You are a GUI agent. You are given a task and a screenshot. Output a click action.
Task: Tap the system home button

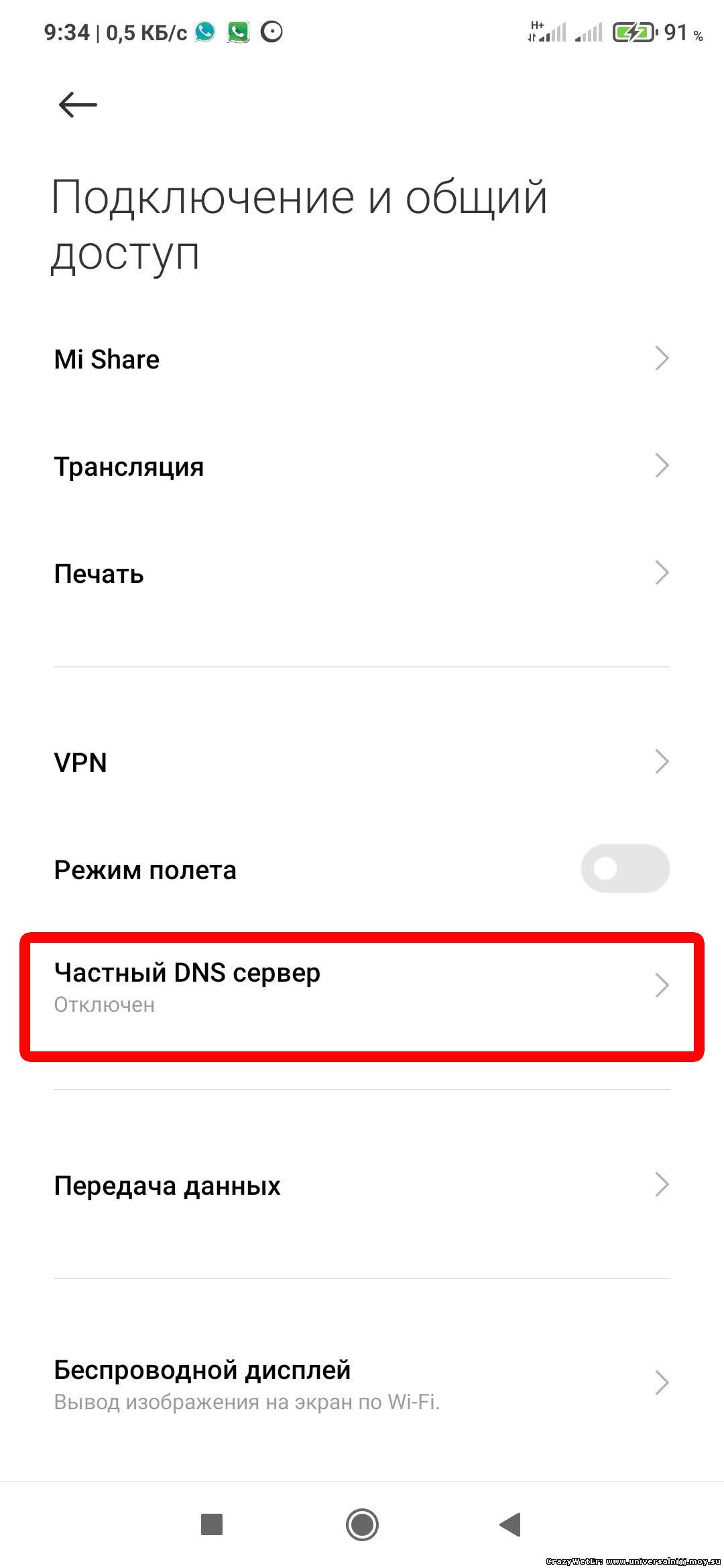[x=362, y=1524]
